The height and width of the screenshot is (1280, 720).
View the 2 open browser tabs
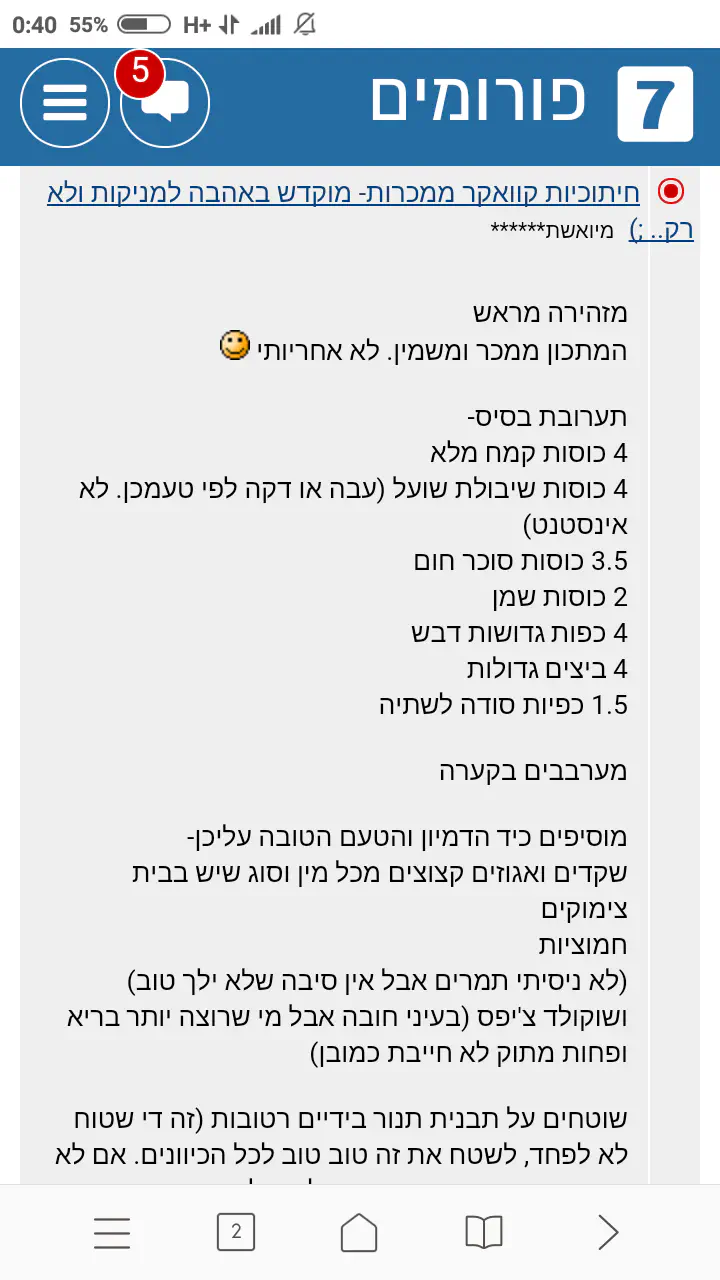coord(236,1232)
